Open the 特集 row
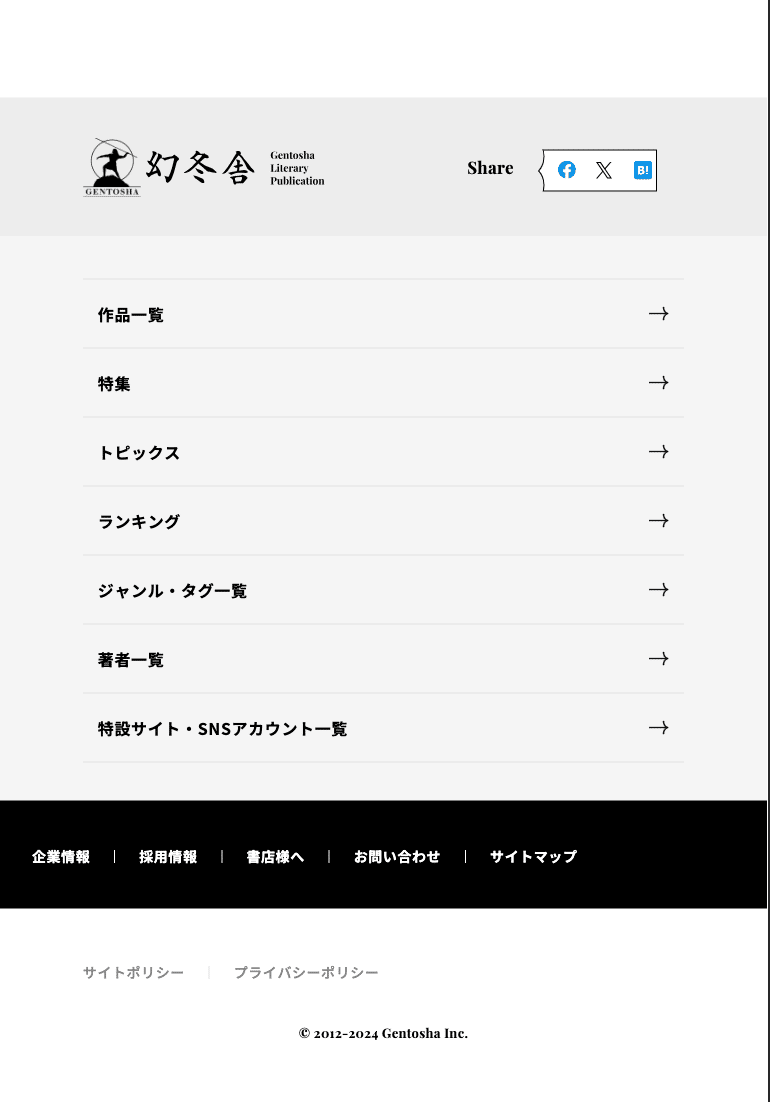 point(383,384)
